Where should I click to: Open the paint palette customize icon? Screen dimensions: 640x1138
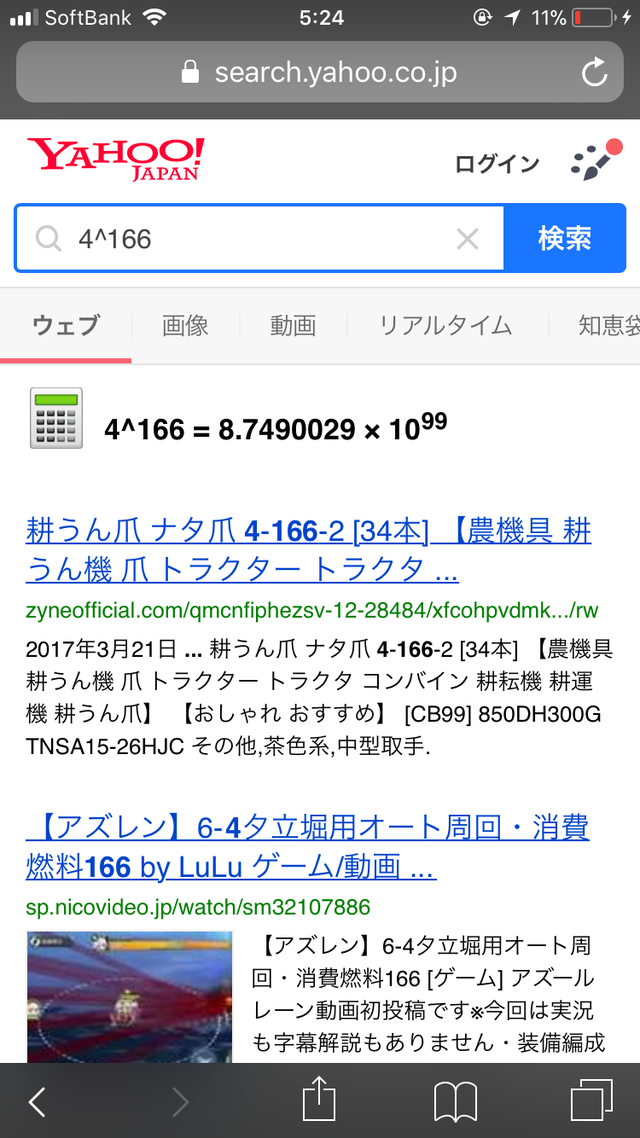pyautogui.click(x=596, y=162)
